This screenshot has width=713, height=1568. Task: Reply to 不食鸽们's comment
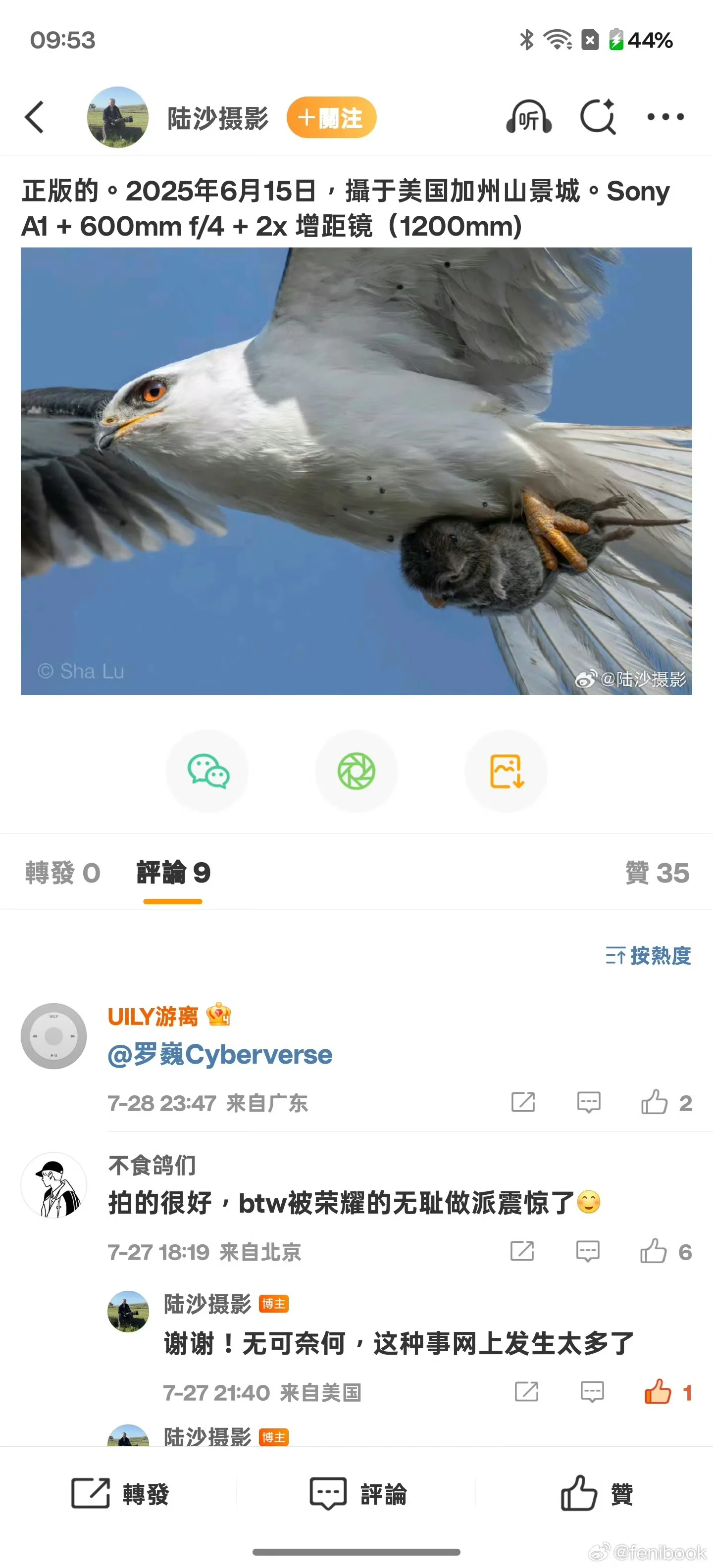tap(588, 1251)
